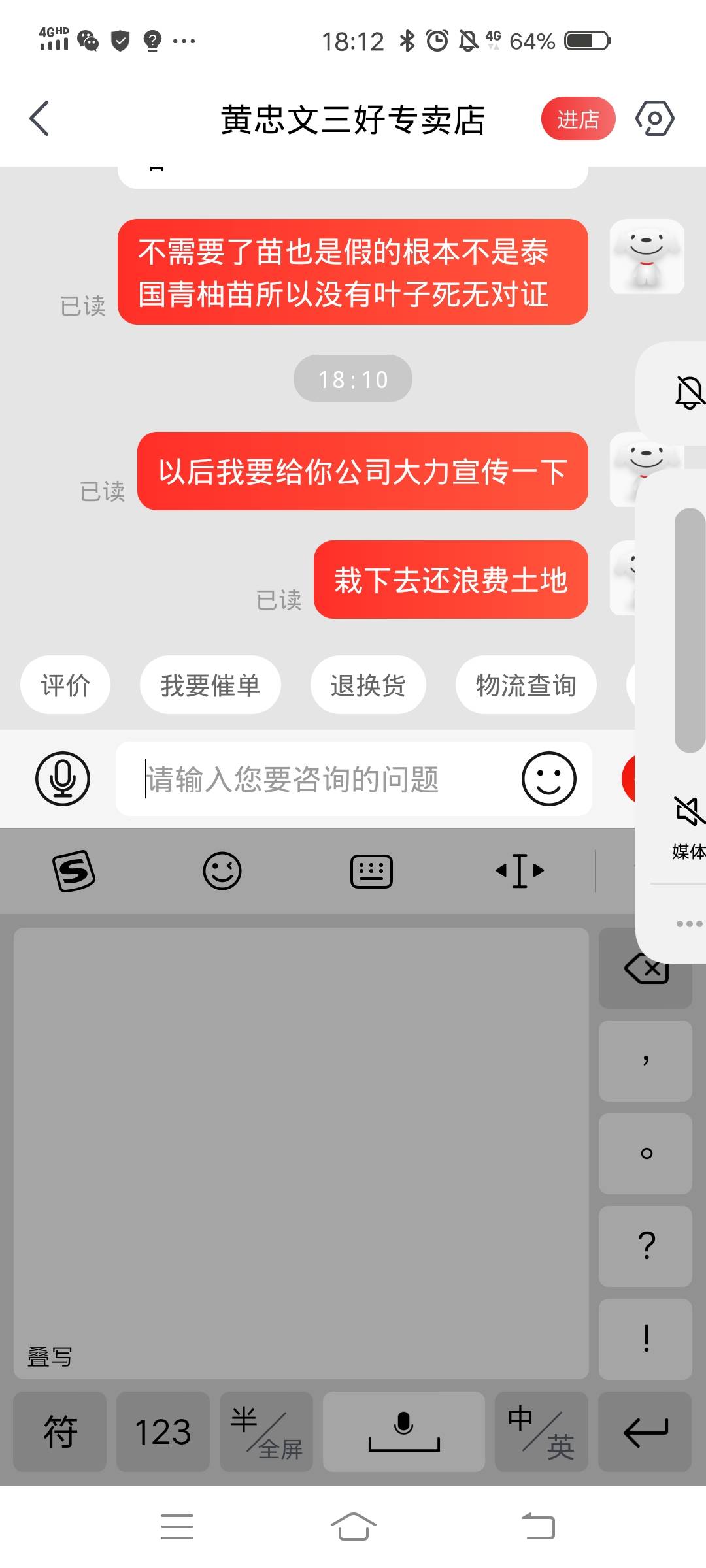Go back from the chat screen
This screenshot has height=1568, width=706.
[x=40, y=119]
